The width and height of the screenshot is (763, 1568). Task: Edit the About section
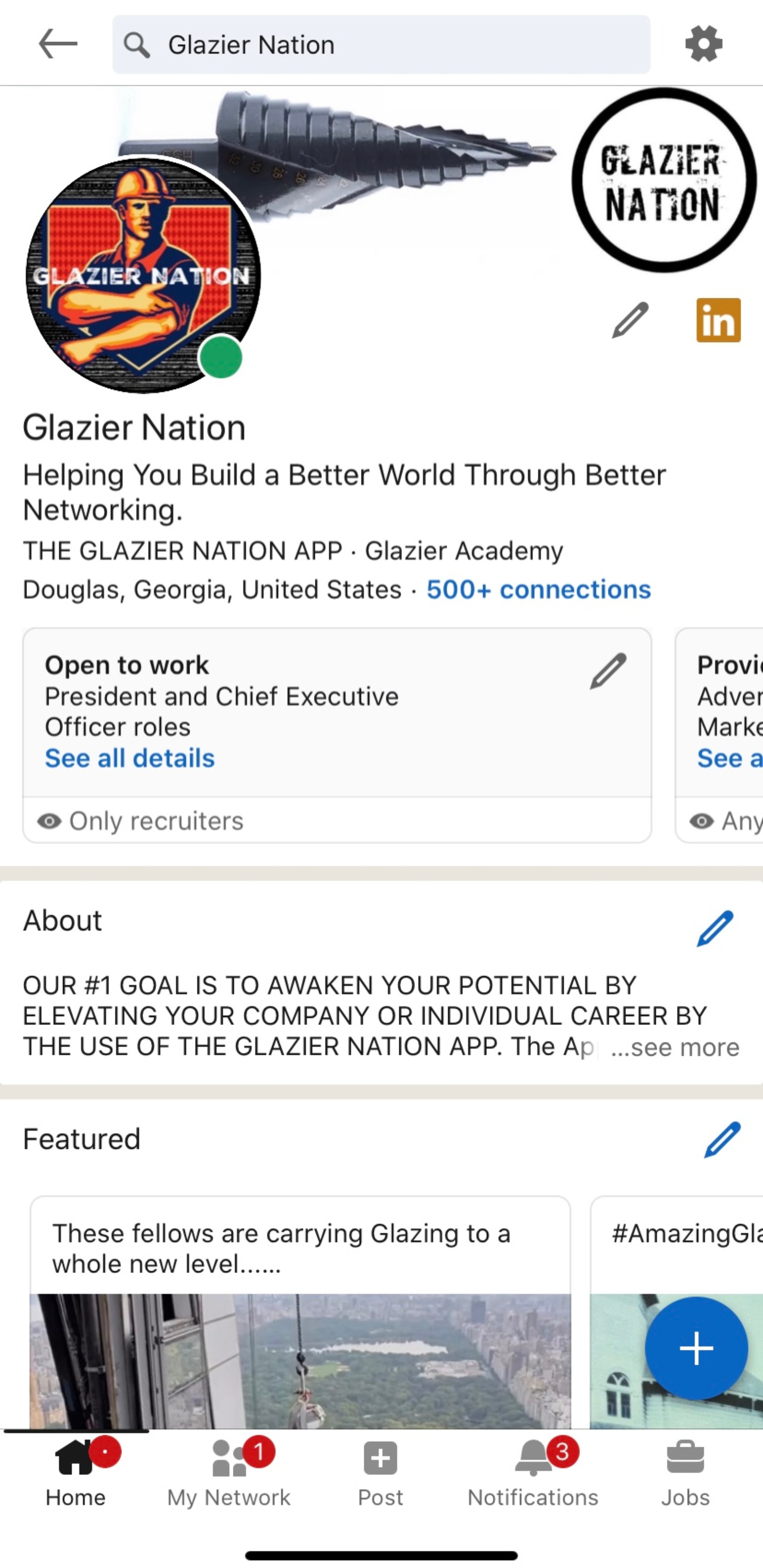[x=715, y=928]
